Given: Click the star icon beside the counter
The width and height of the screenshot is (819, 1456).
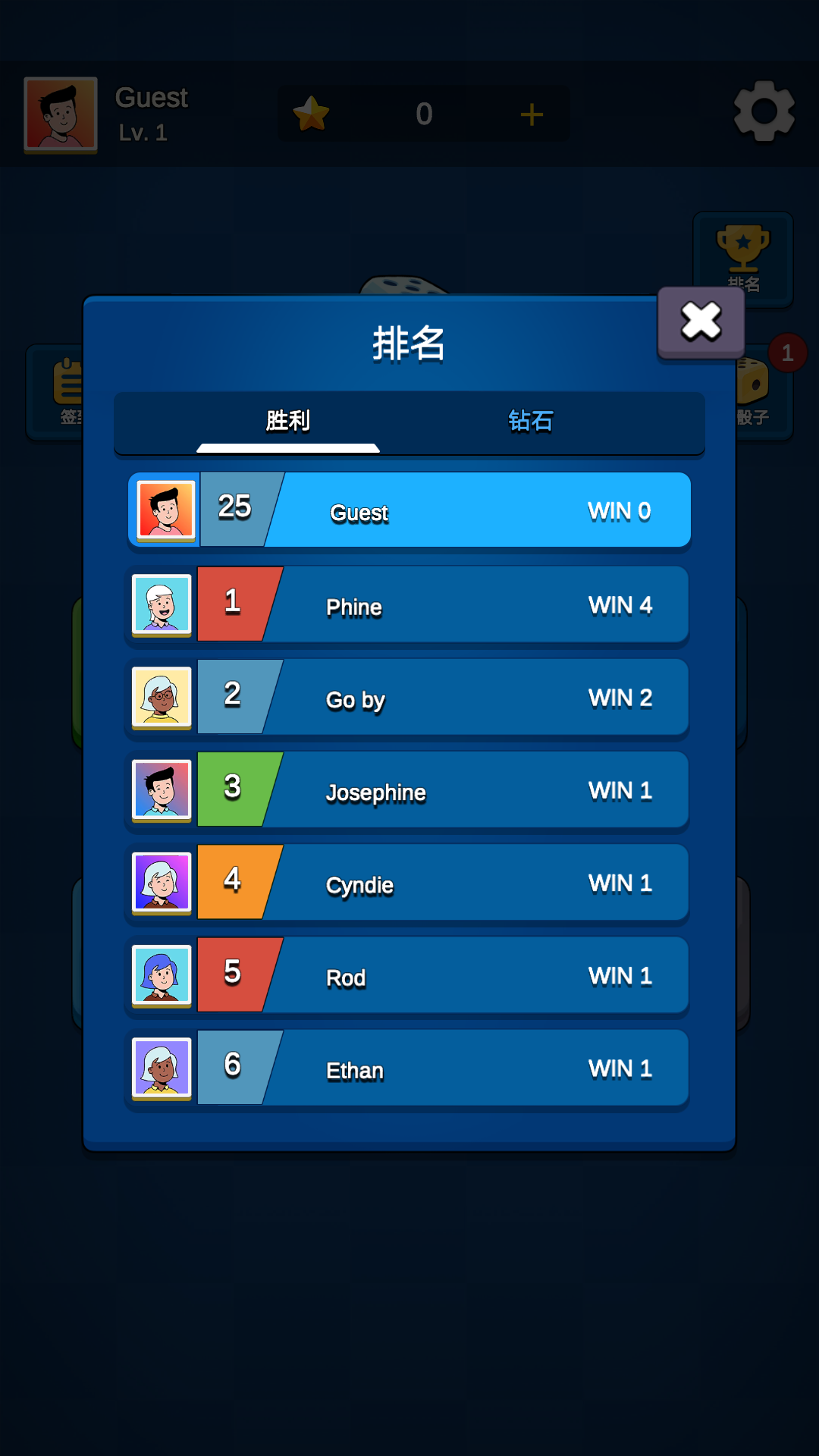Looking at the screenshot, I should (x=311, y=114).
